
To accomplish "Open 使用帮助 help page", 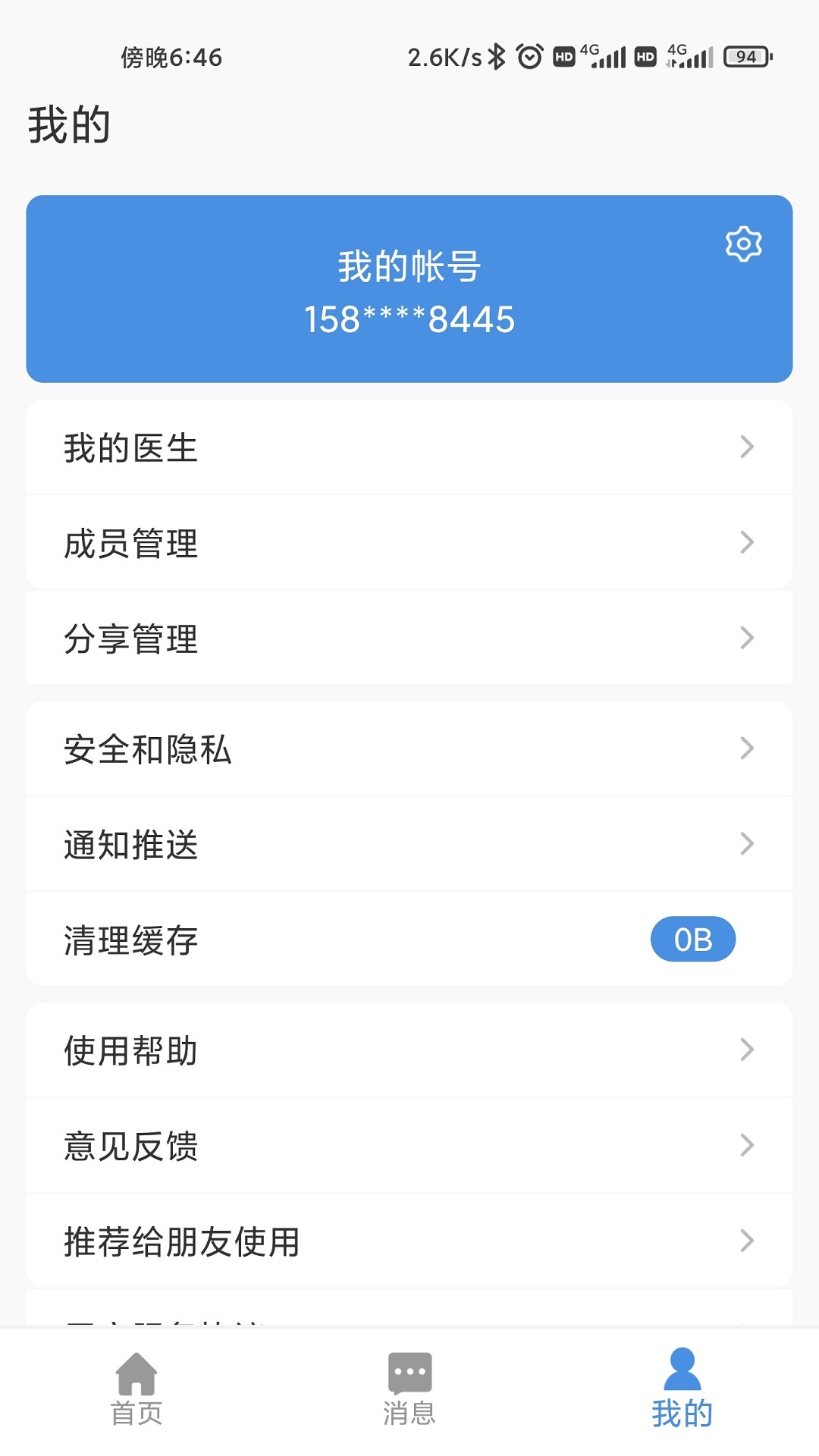I will pyautogui.click(x=409, y=1050).
